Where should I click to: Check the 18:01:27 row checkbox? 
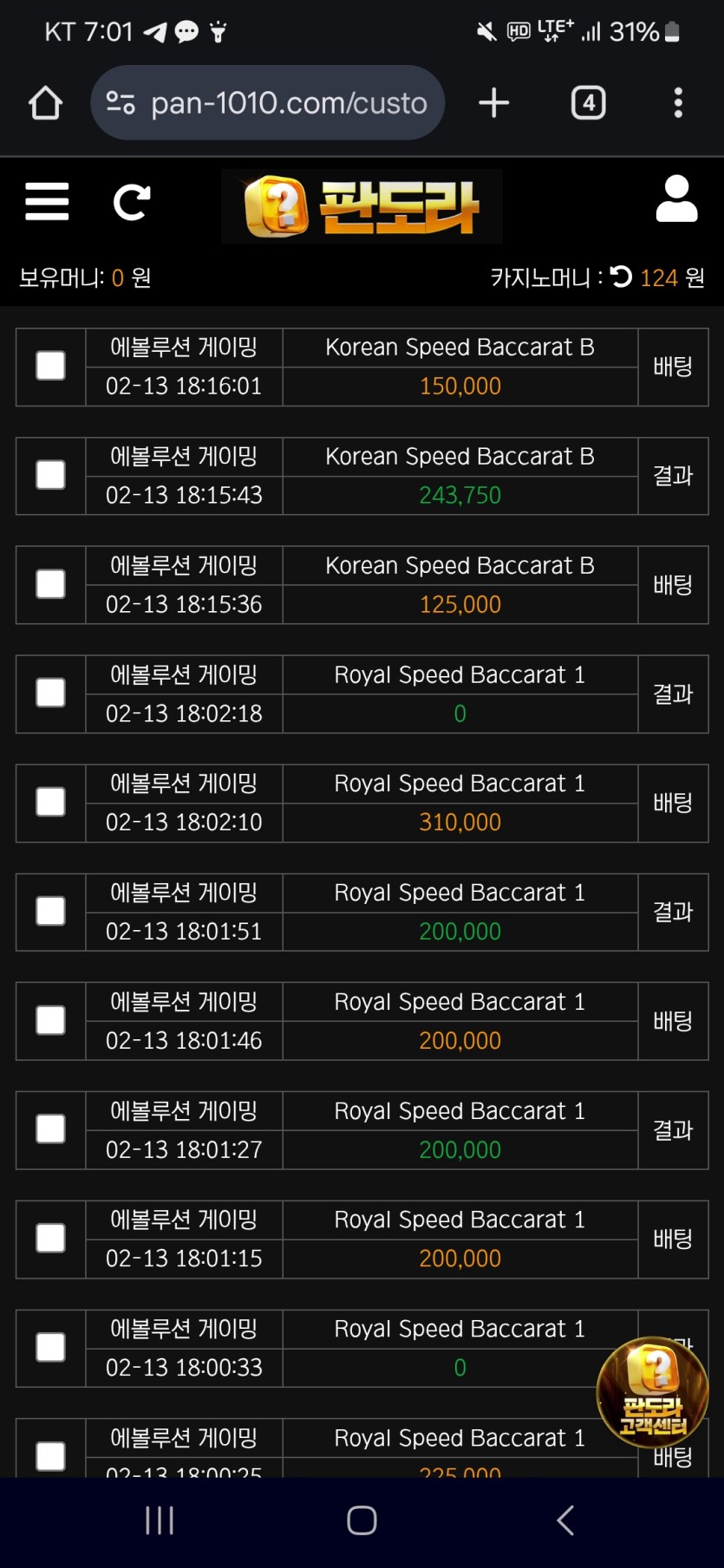50,1129
